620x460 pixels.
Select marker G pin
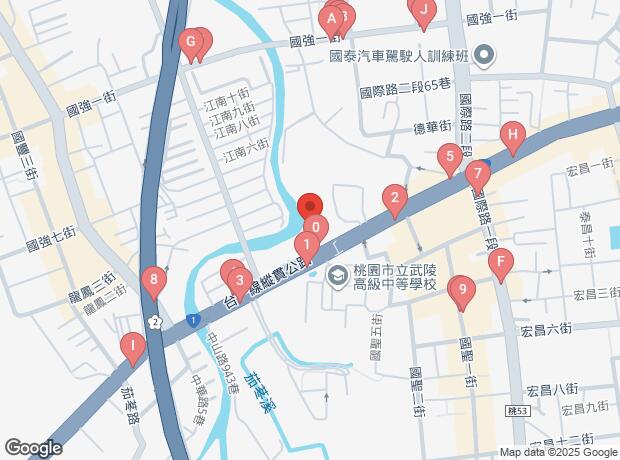189,42
